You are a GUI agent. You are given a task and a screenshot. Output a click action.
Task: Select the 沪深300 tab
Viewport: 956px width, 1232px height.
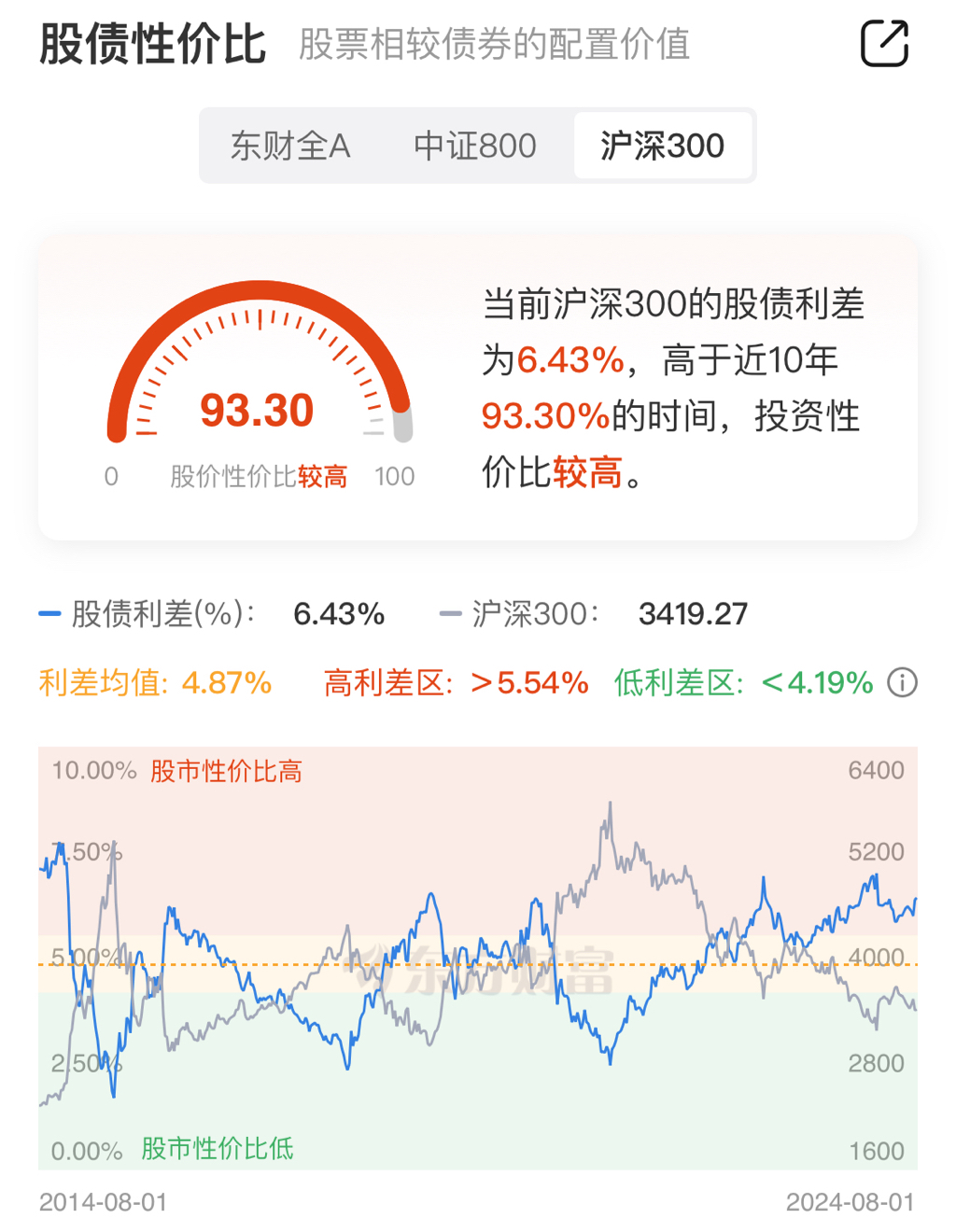pos(662,146)
